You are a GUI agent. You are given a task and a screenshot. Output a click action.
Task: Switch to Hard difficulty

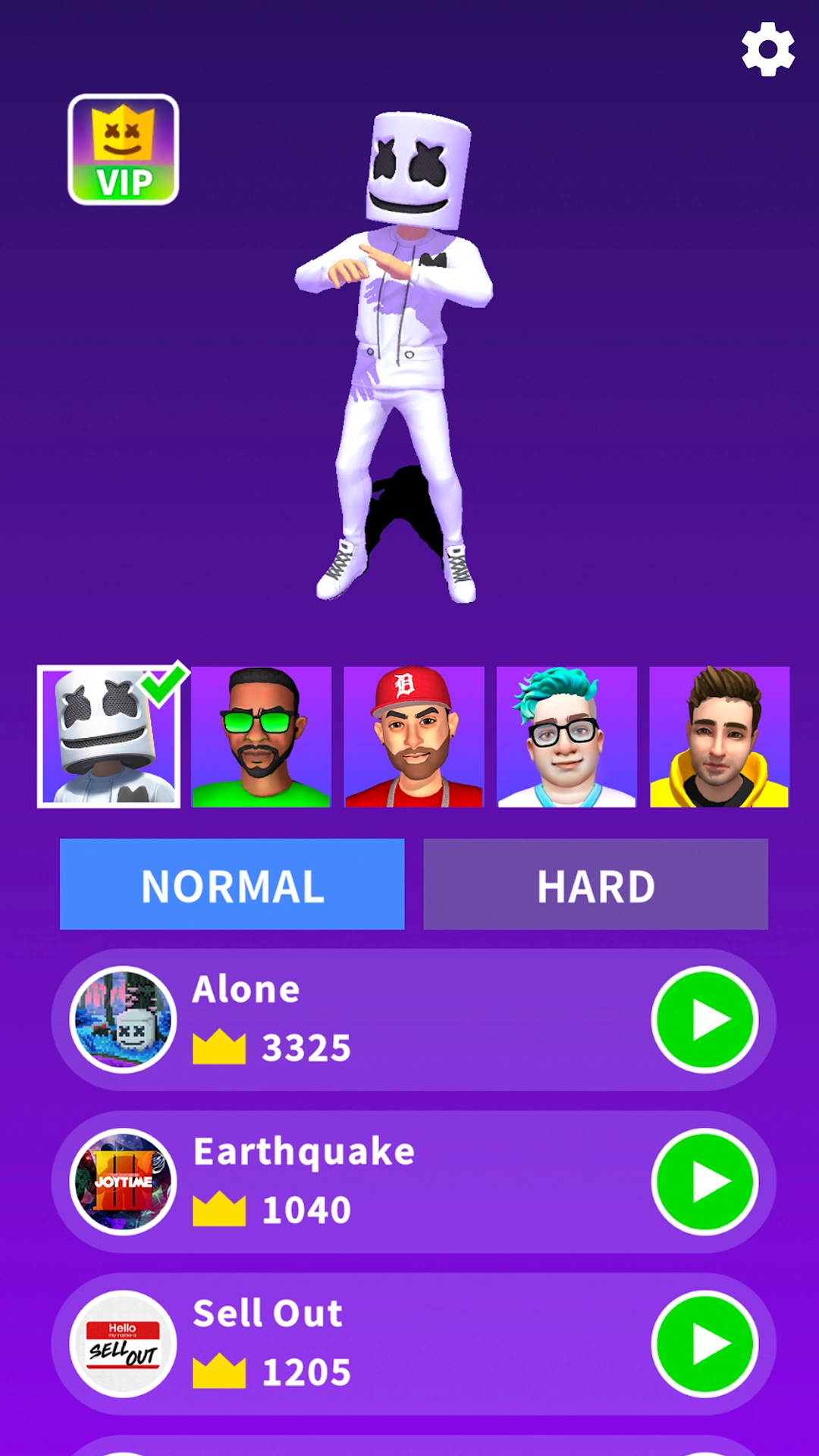coord(595,884)
